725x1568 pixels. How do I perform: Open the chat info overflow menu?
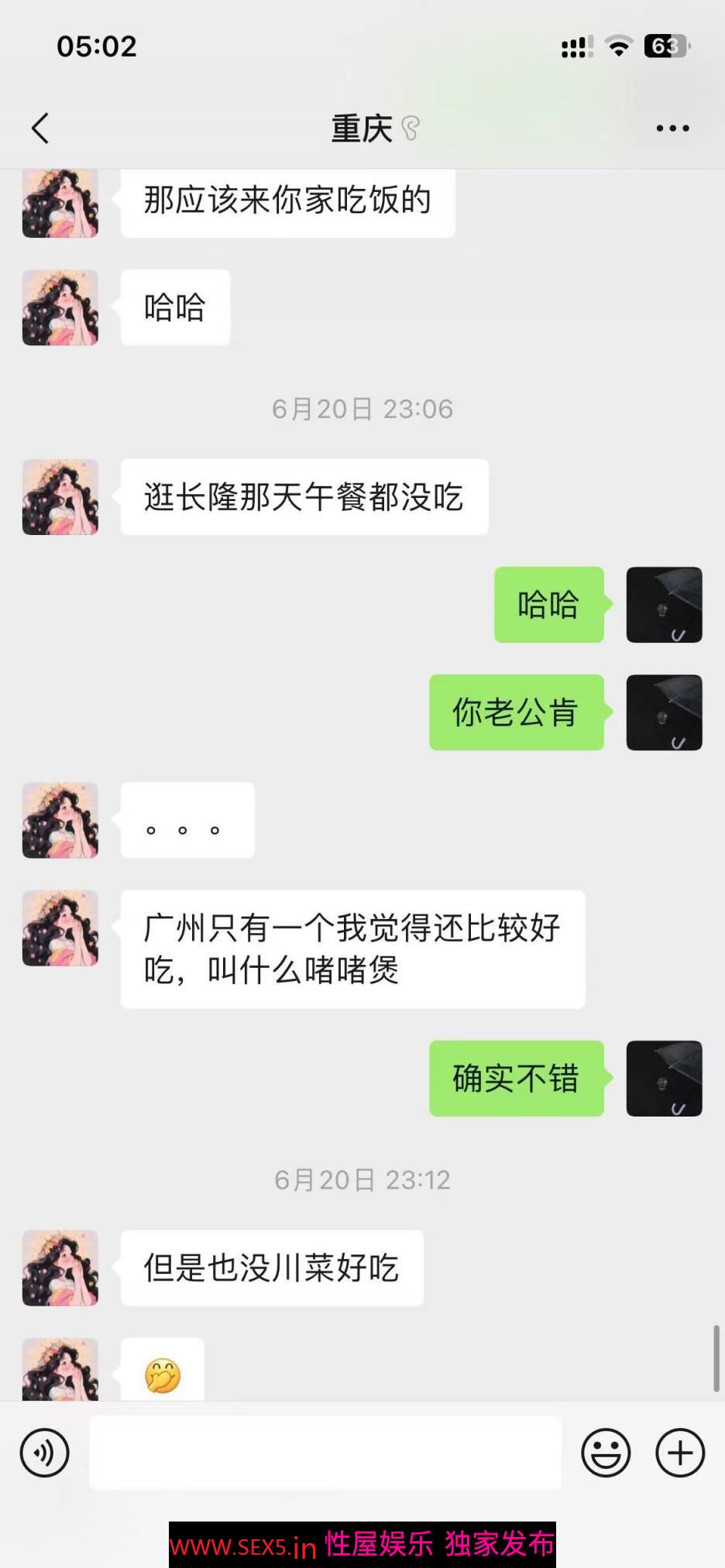coord(672,129)
